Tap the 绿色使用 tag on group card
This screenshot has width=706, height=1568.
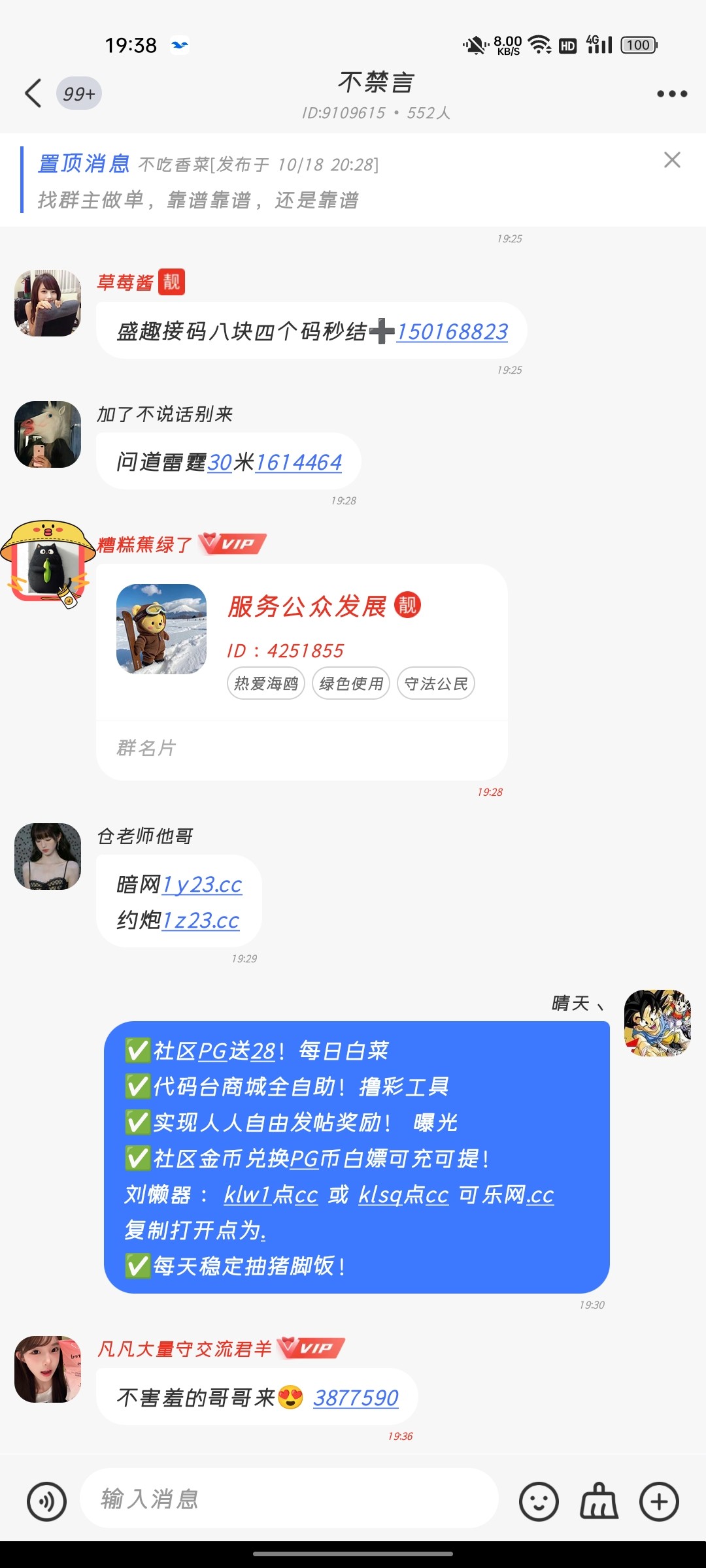(x=351, y=683)
